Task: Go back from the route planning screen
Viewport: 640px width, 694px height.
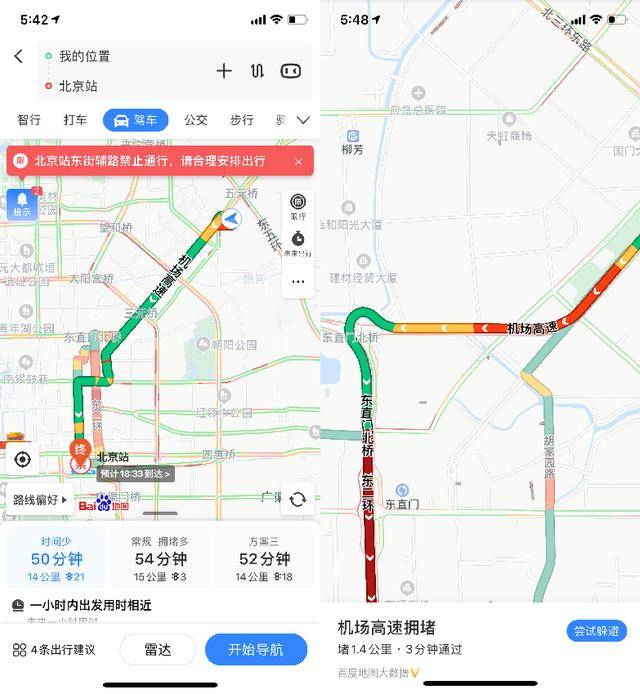Action: [x=18, y=57]
